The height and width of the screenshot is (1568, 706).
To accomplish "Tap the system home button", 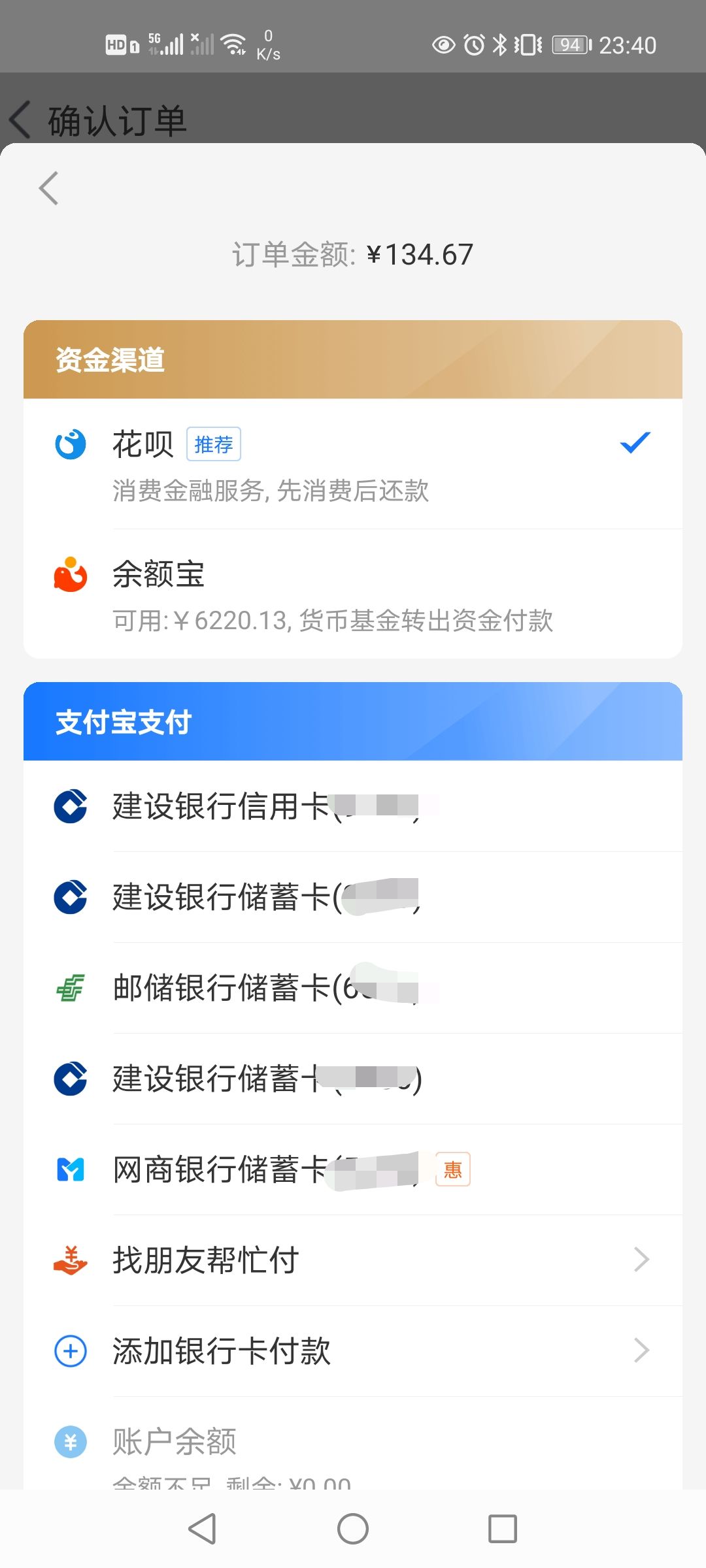I will 353,1529.
